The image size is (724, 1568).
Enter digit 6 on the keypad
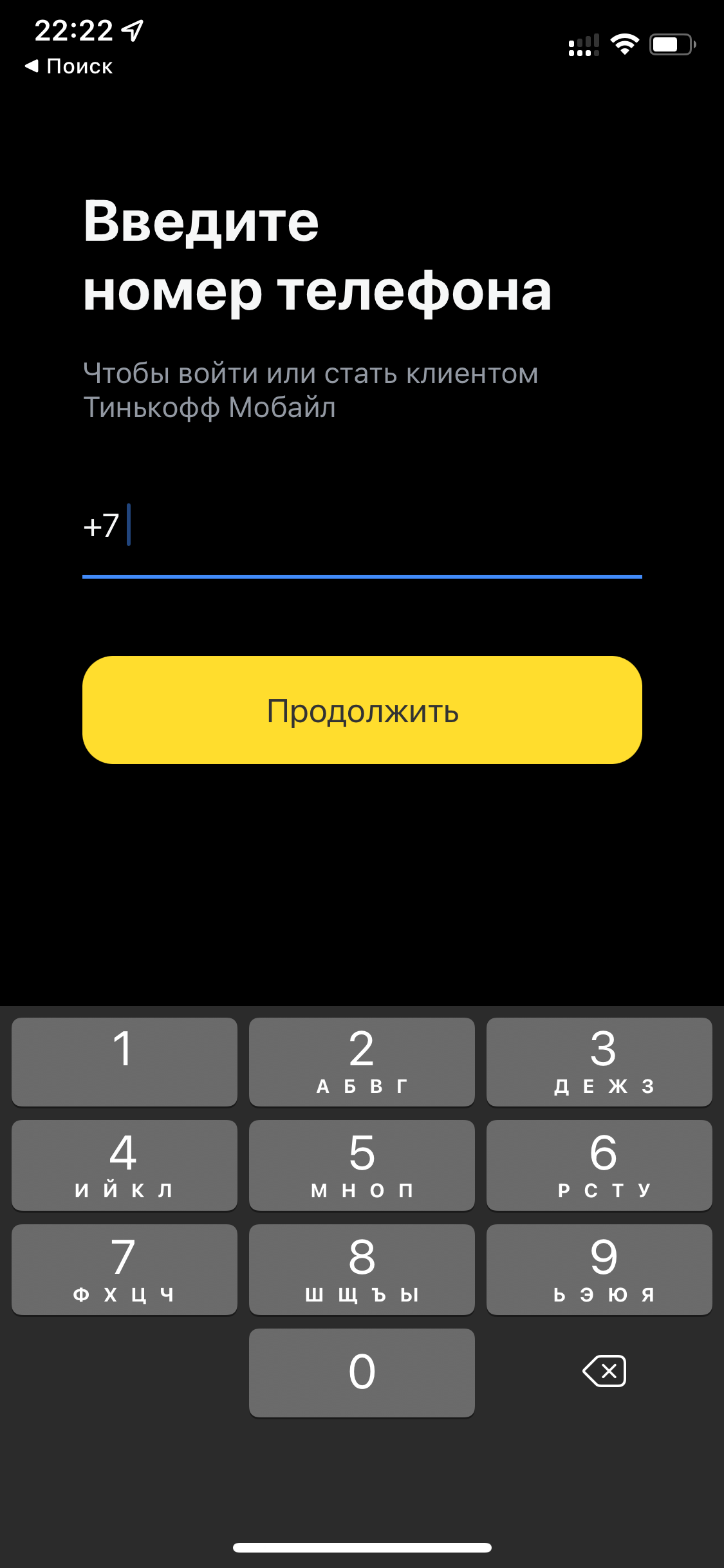pos(599,1164)
